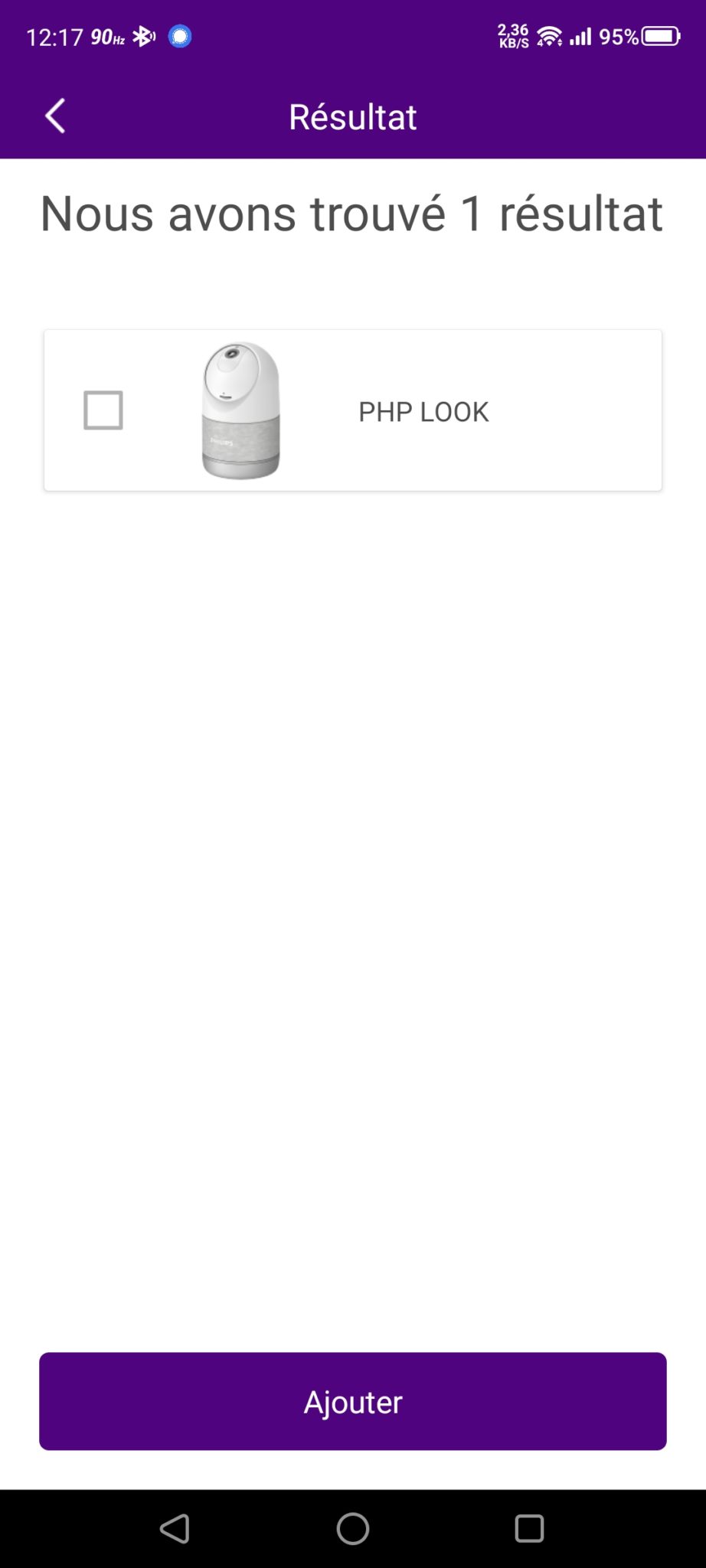The image size is (706, 1568).
Task: Open the system home screen
Action: [353, 1529]
